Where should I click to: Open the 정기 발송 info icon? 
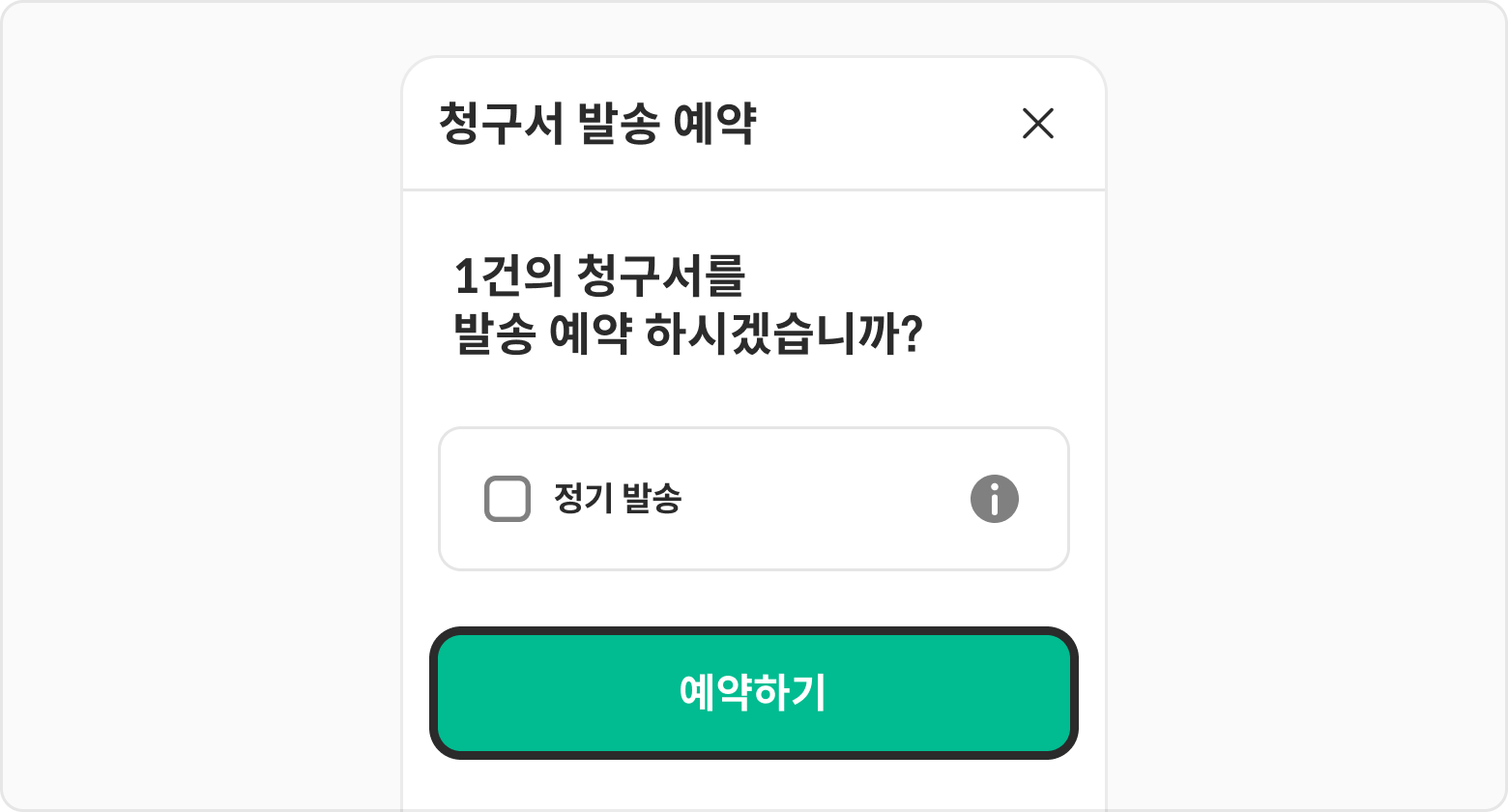coord(994,499)
